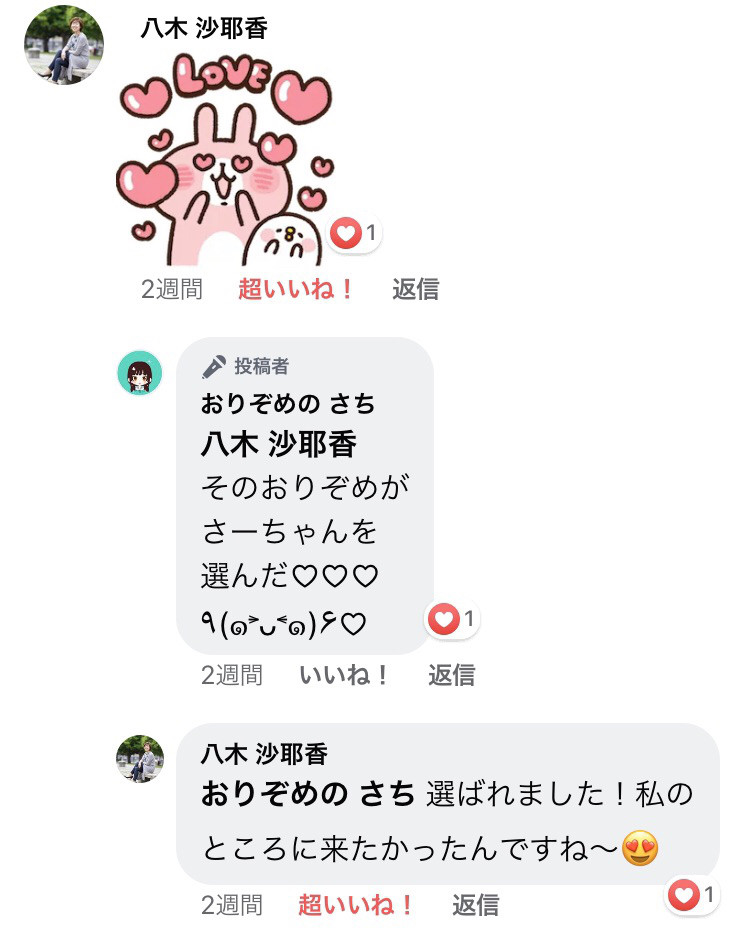750x929 pixels.
Task: Toggle 超いいね！ under 選ばれました reply
Action: 356,906
